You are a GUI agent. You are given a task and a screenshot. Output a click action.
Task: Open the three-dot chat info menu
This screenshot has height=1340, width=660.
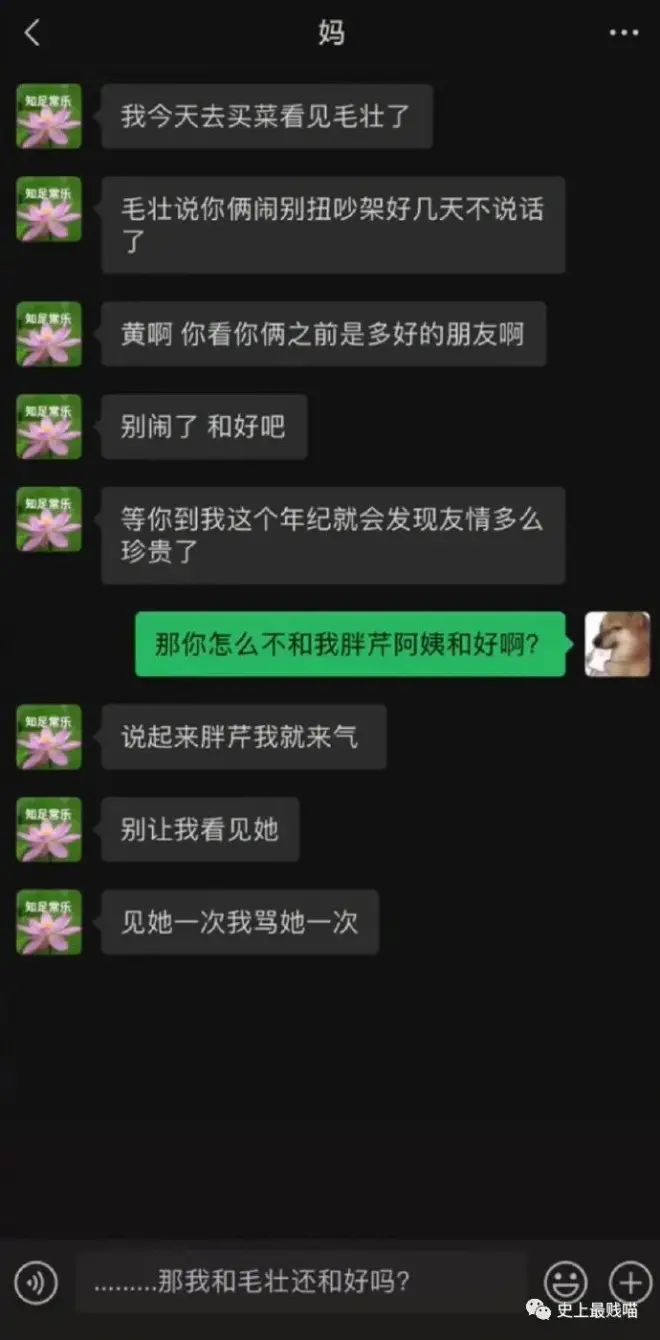coord(623,33)
